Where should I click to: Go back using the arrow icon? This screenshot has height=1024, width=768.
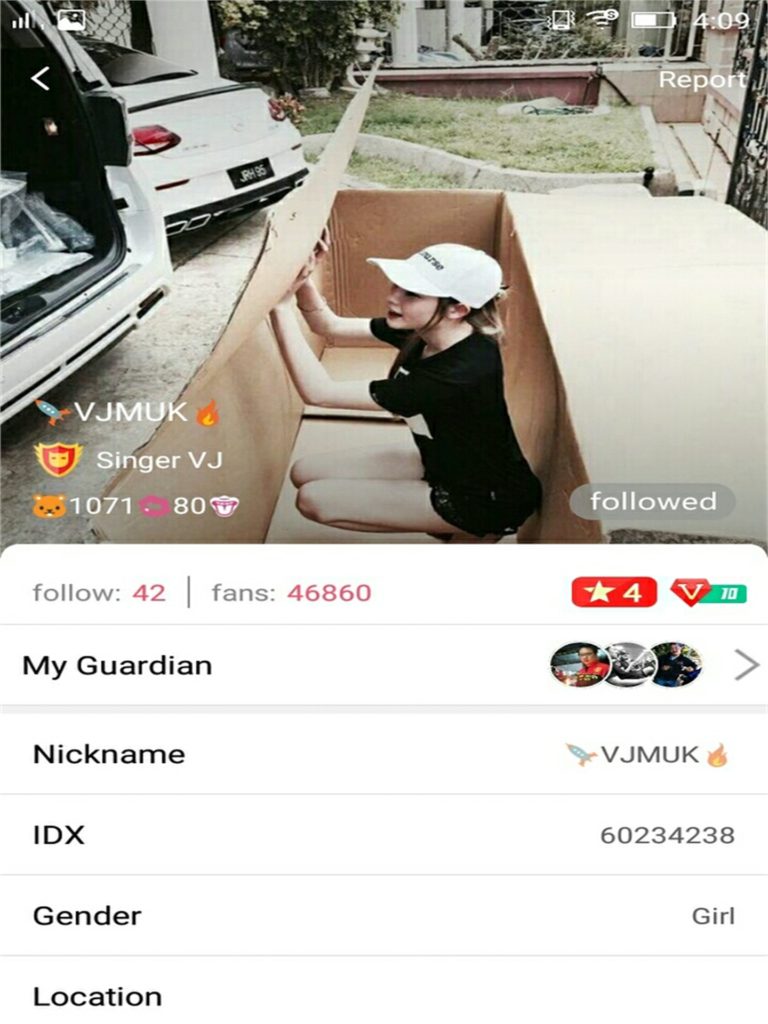[x=40, y=79]
